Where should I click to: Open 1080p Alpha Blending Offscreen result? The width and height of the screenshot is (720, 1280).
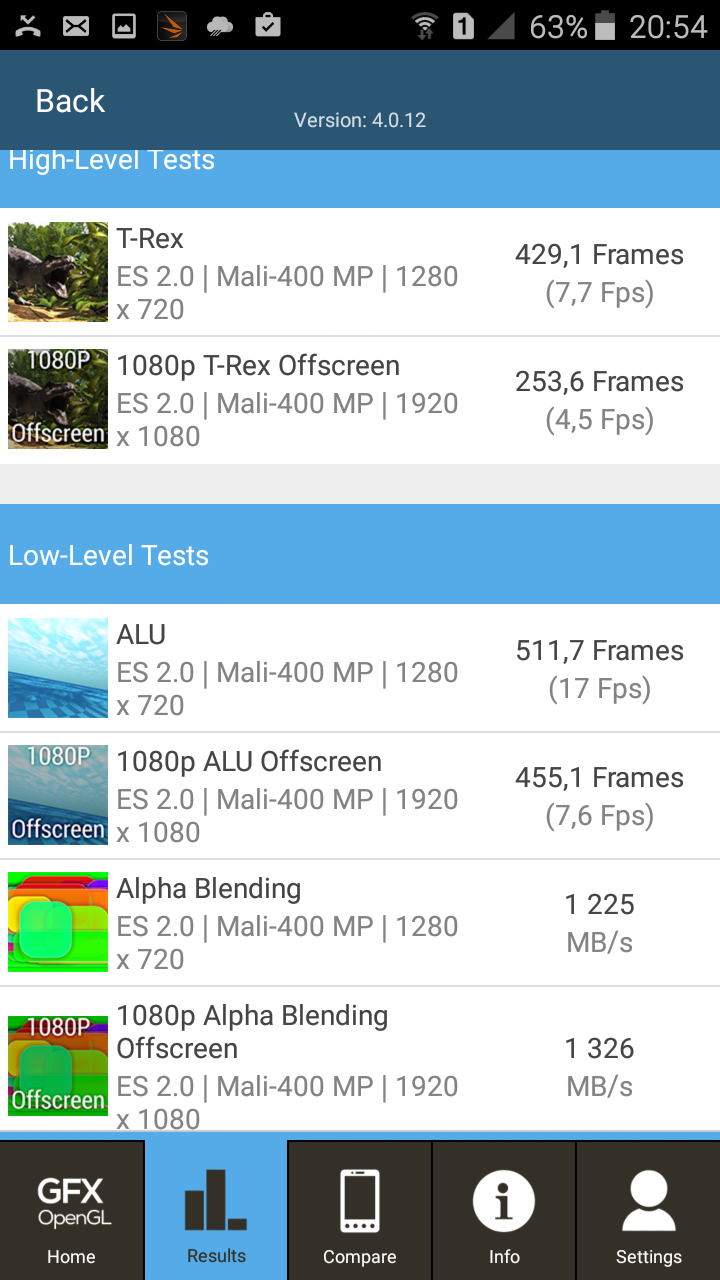pyautogui.click(x=360, y=1060)
